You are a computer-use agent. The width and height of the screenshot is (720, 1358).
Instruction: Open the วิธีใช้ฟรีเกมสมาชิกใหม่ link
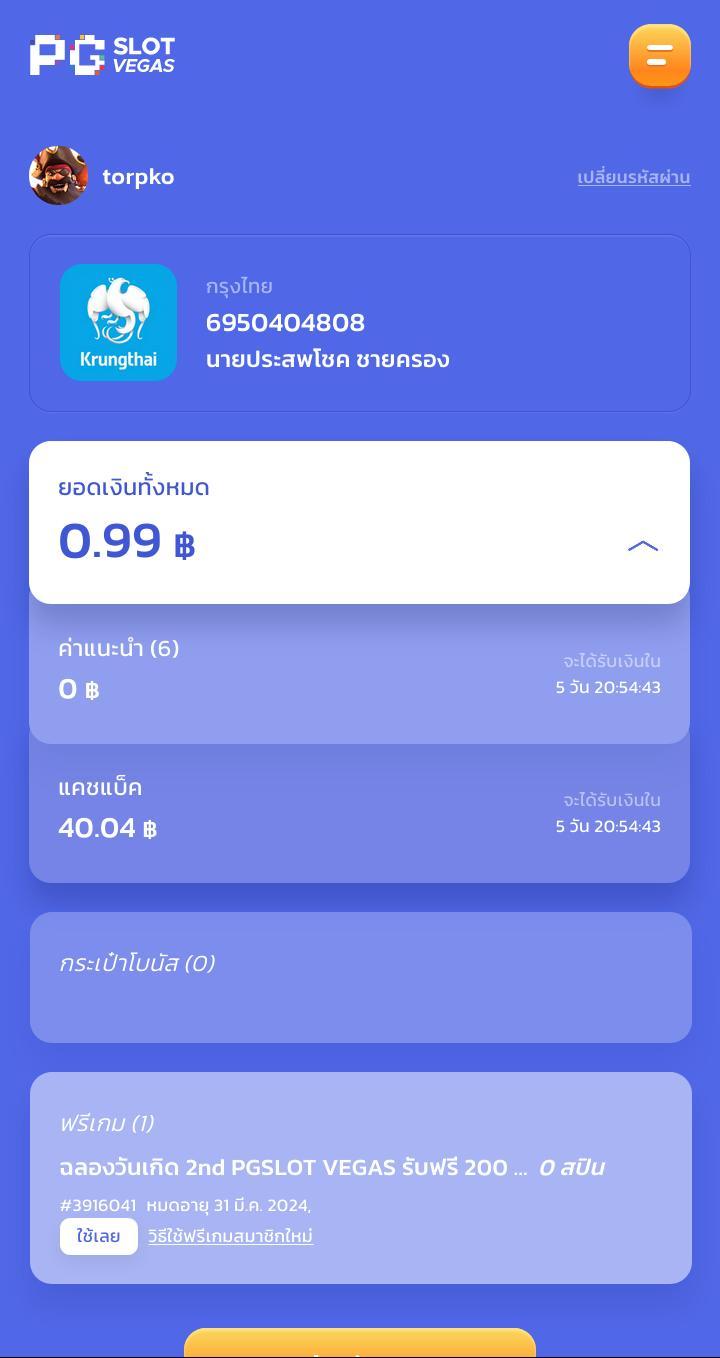230,1236
